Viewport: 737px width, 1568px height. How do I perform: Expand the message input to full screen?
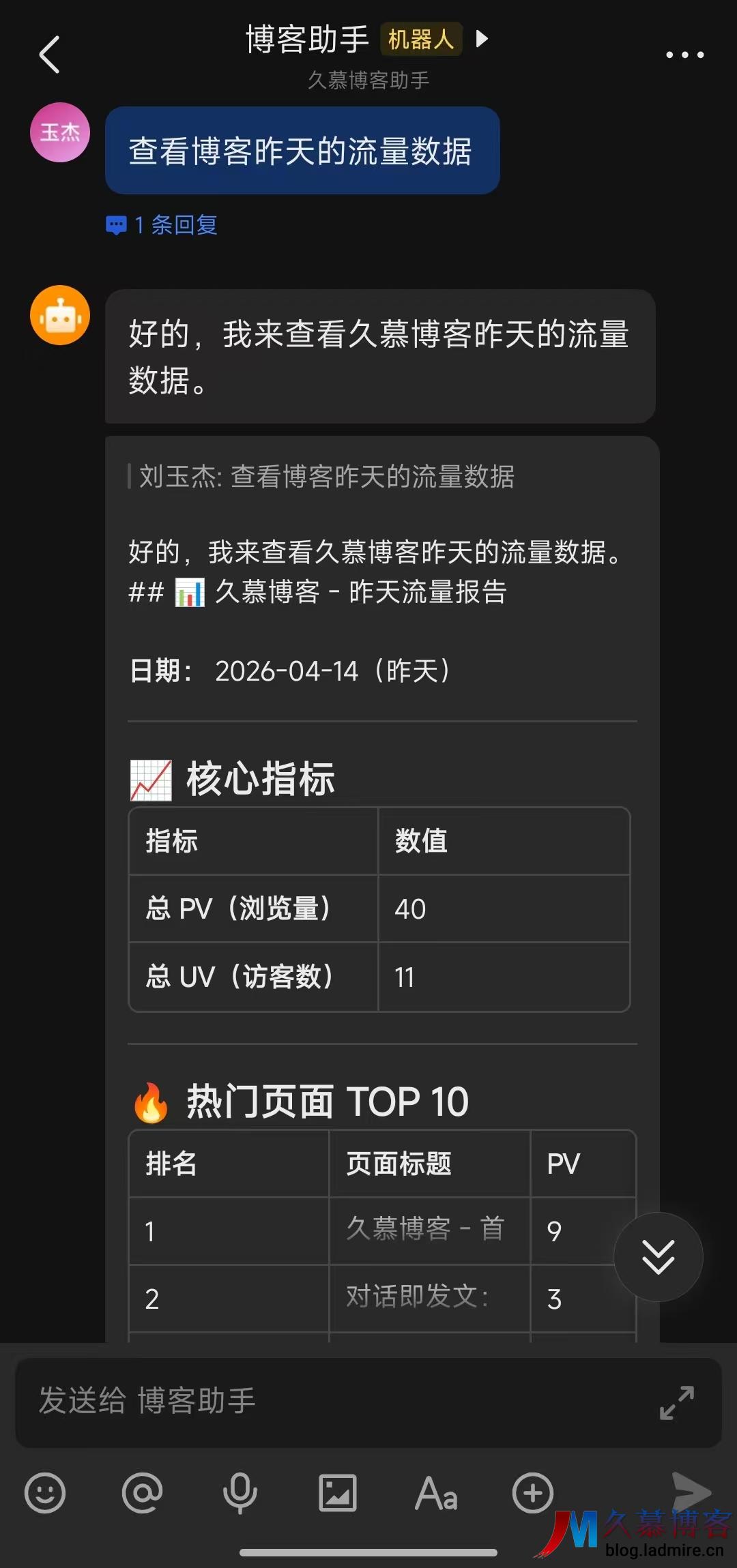(x=676, y=1402)
